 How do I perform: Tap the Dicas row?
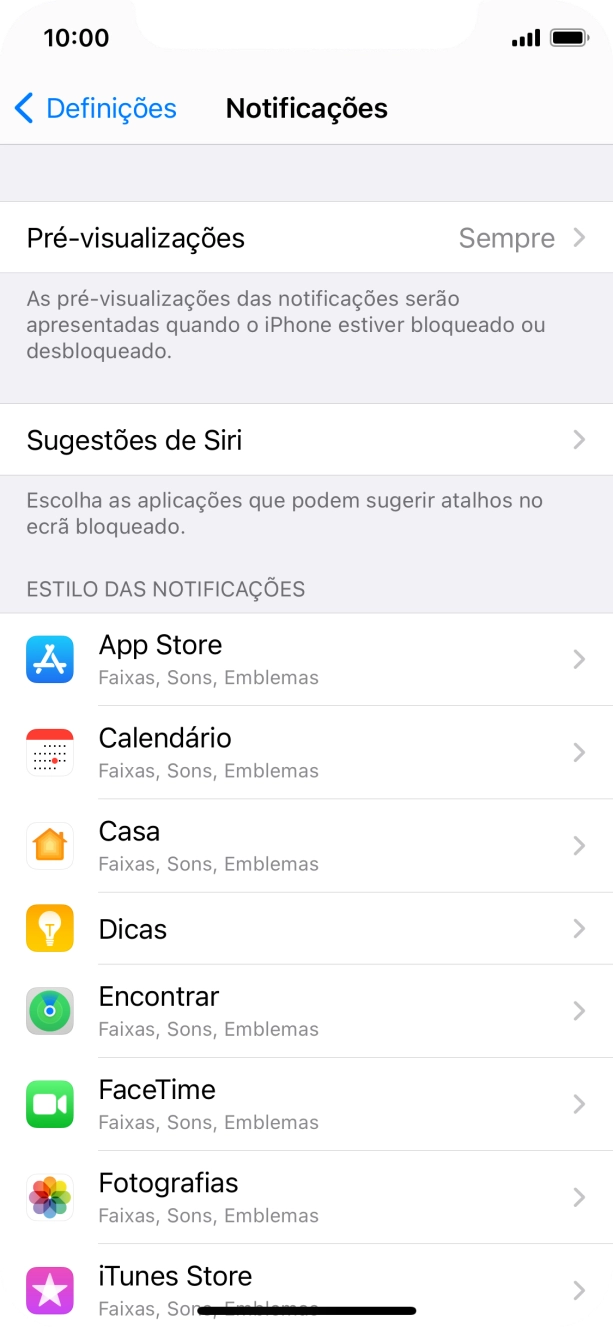pyautogui.click(x=306, y=929)
